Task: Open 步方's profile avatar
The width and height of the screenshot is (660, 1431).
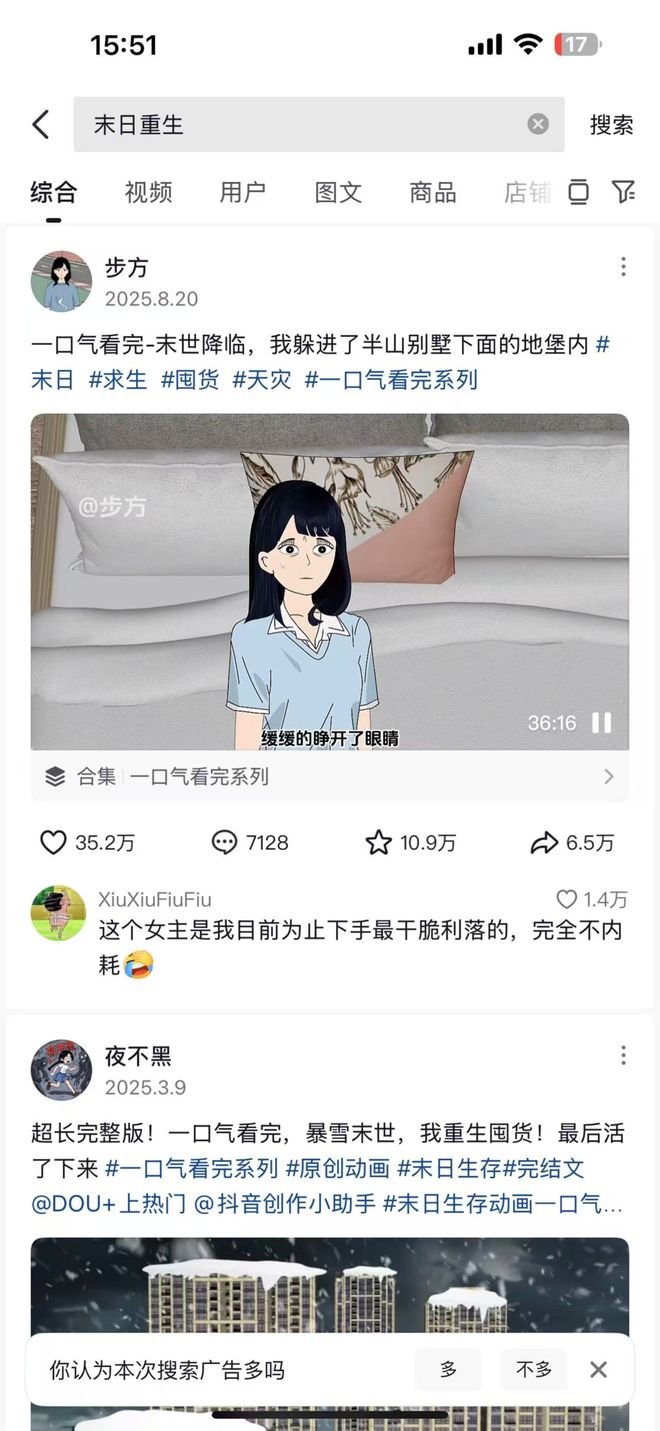Action: (61, 281)
